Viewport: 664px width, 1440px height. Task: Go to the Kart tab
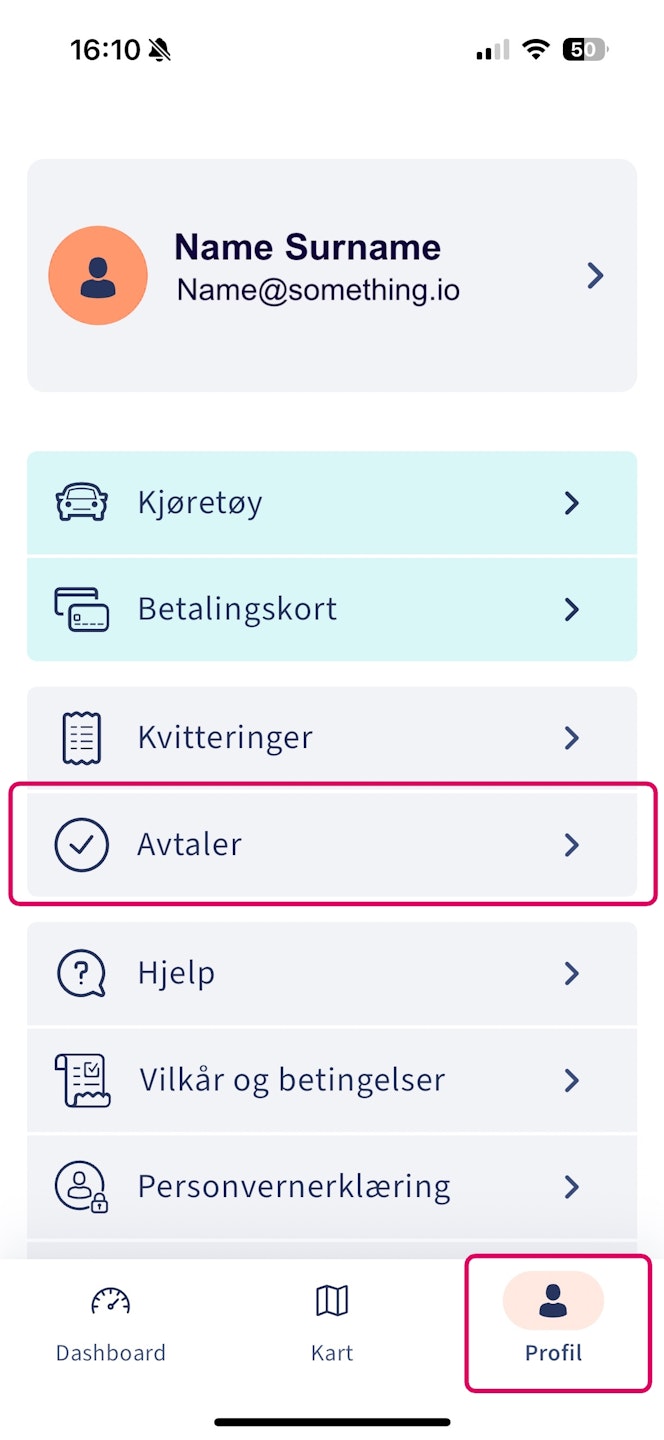click(x=332, y=1323)
